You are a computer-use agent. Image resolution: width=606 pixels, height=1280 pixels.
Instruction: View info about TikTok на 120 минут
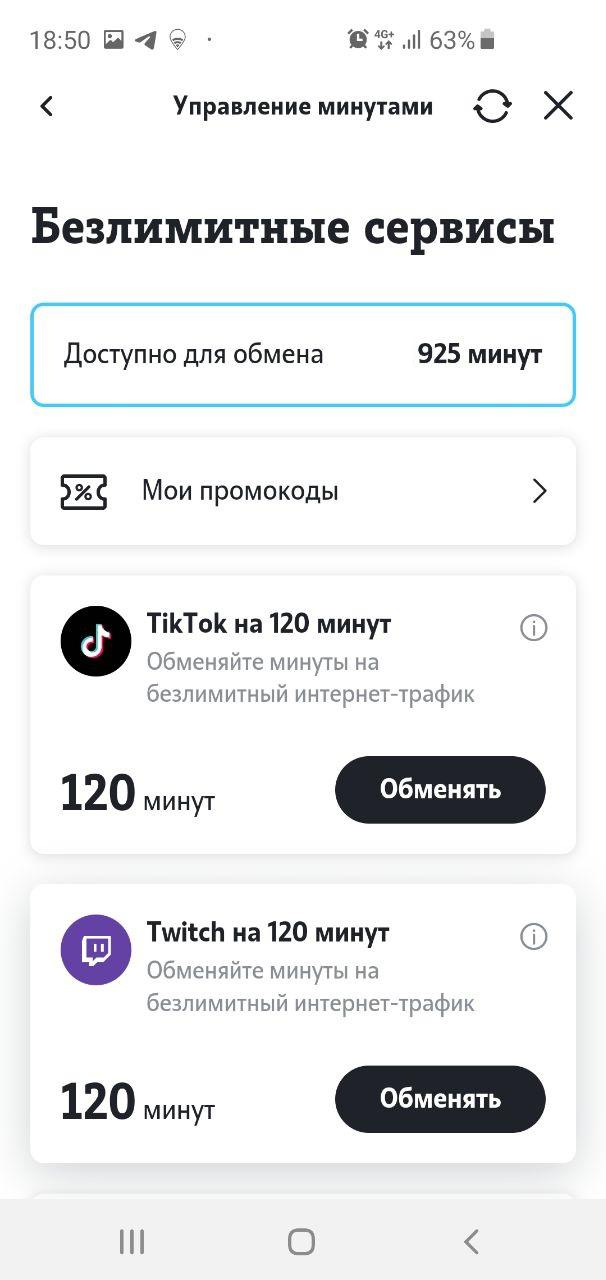pos(534,628)
